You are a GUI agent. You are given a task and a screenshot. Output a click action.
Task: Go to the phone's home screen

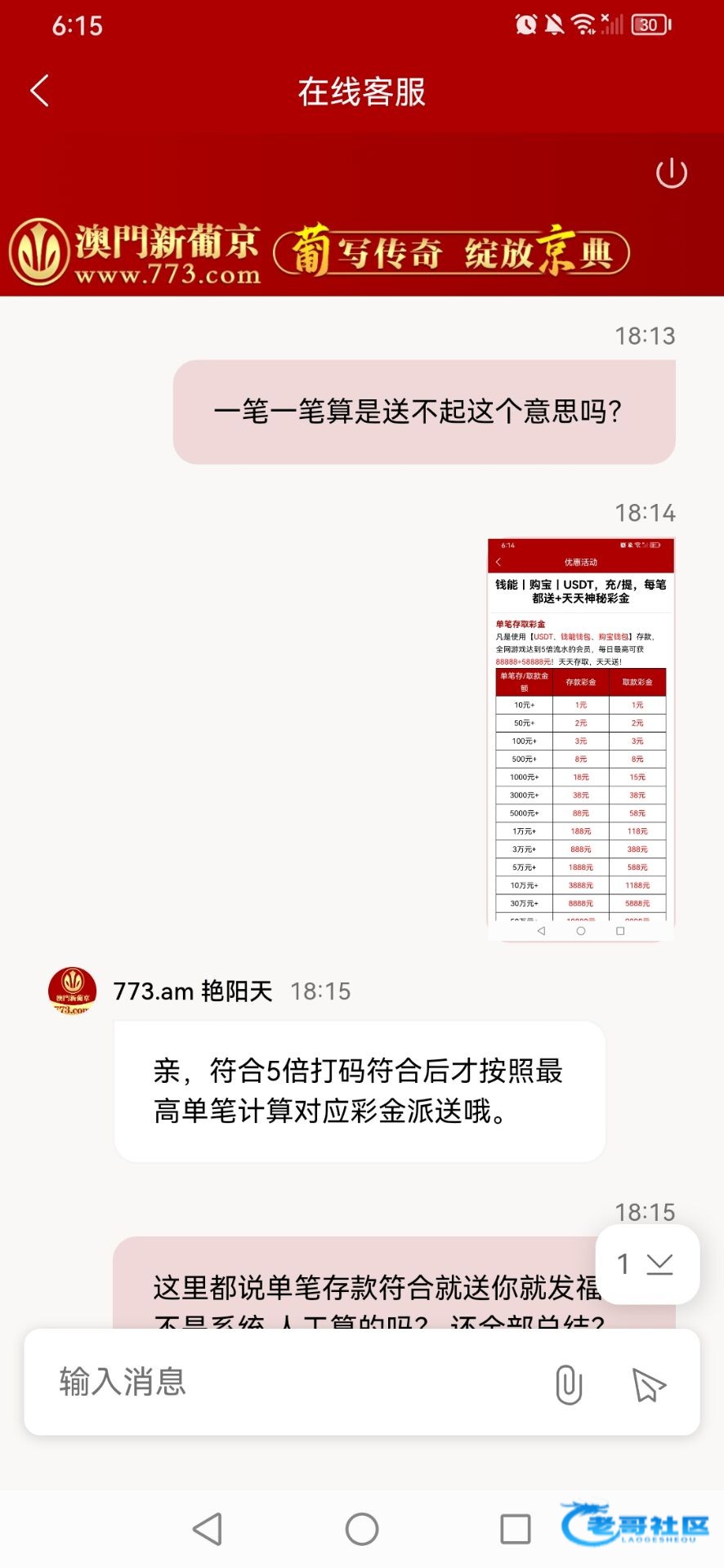coord(362,1529)
